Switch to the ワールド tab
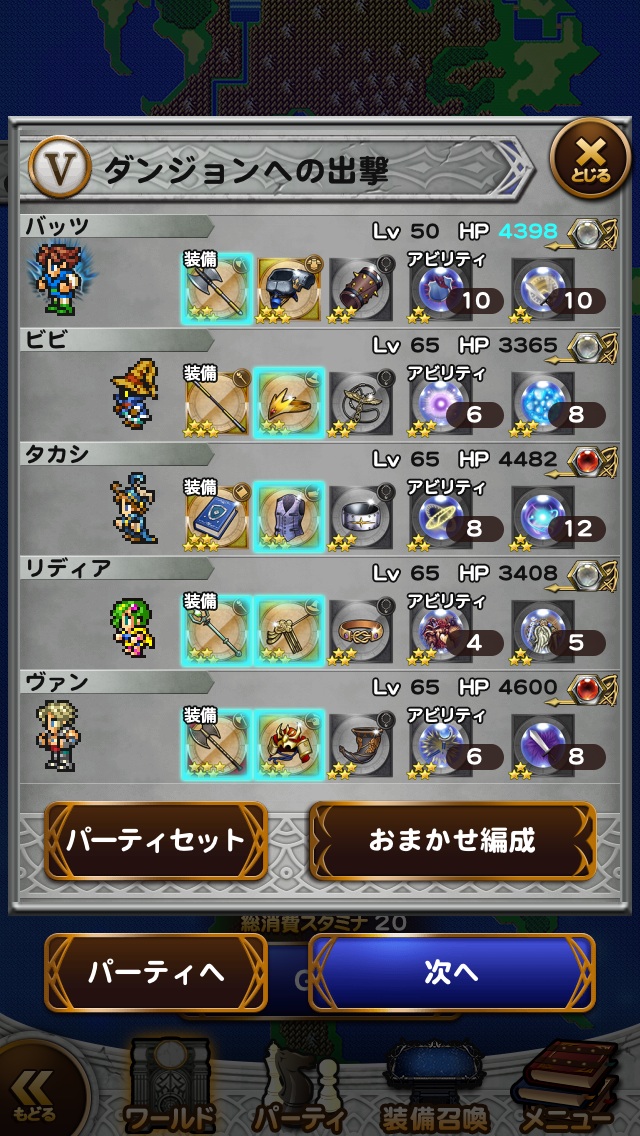 tap(170, 1090)
